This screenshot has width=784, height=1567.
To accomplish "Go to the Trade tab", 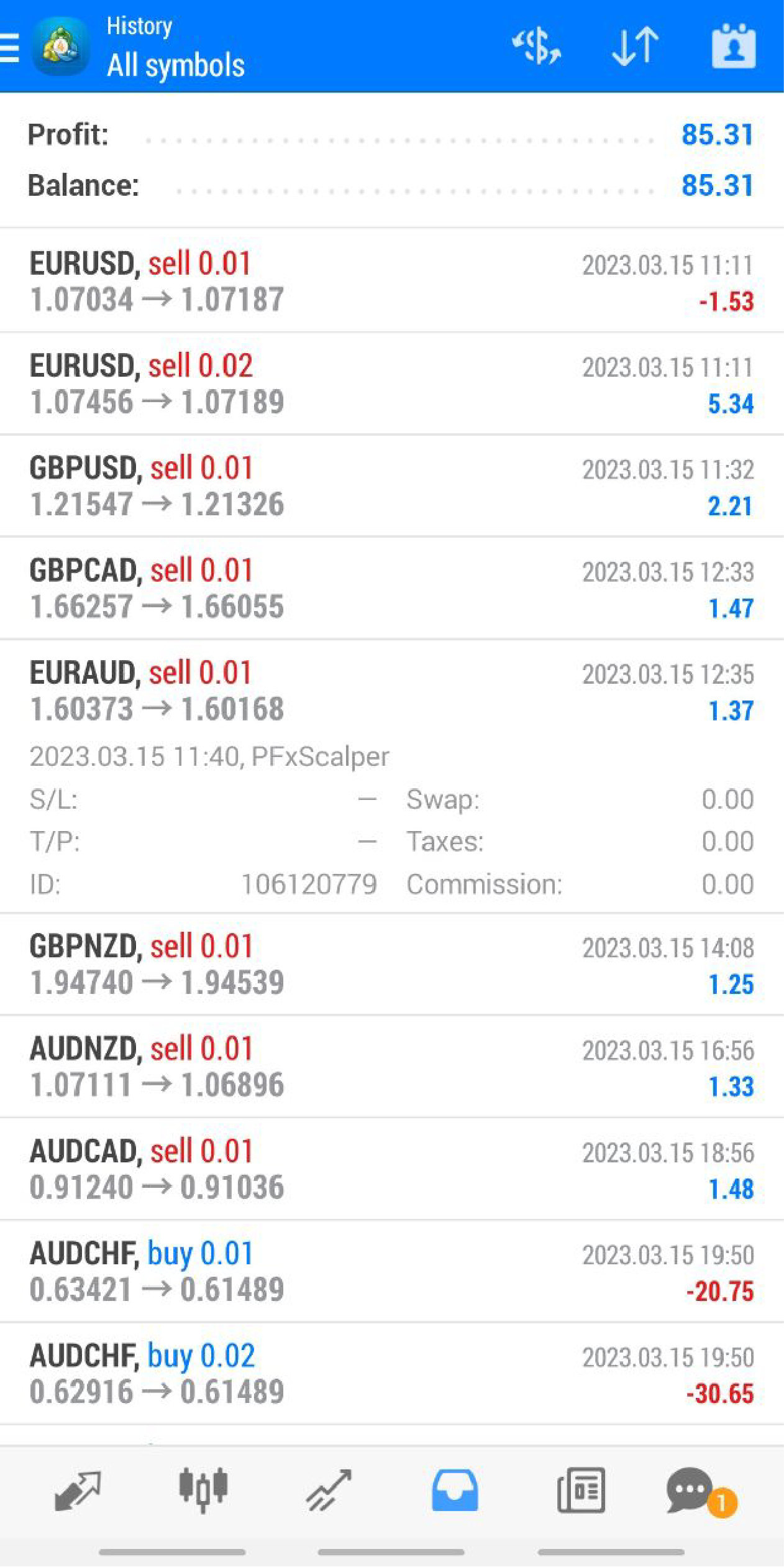I will 329,1491.
